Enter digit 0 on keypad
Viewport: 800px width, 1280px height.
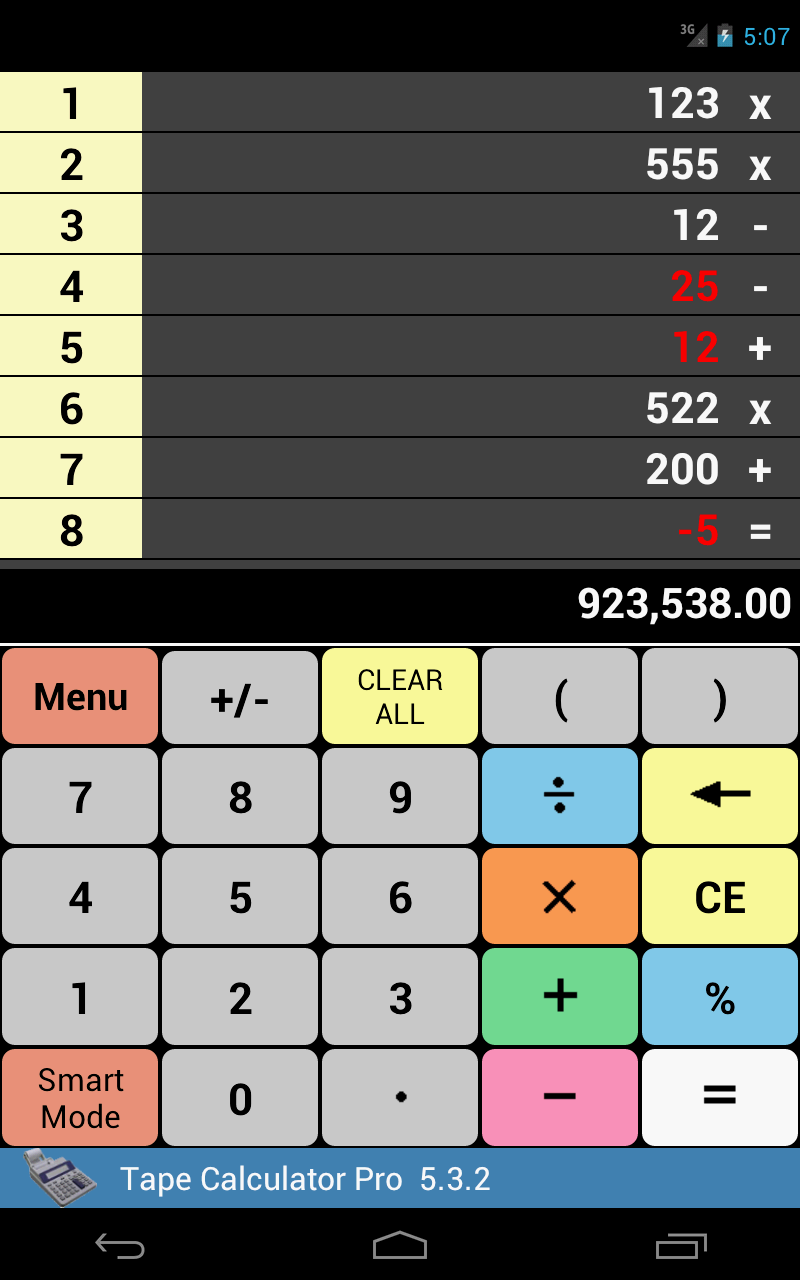click(x=240, y=1097)
